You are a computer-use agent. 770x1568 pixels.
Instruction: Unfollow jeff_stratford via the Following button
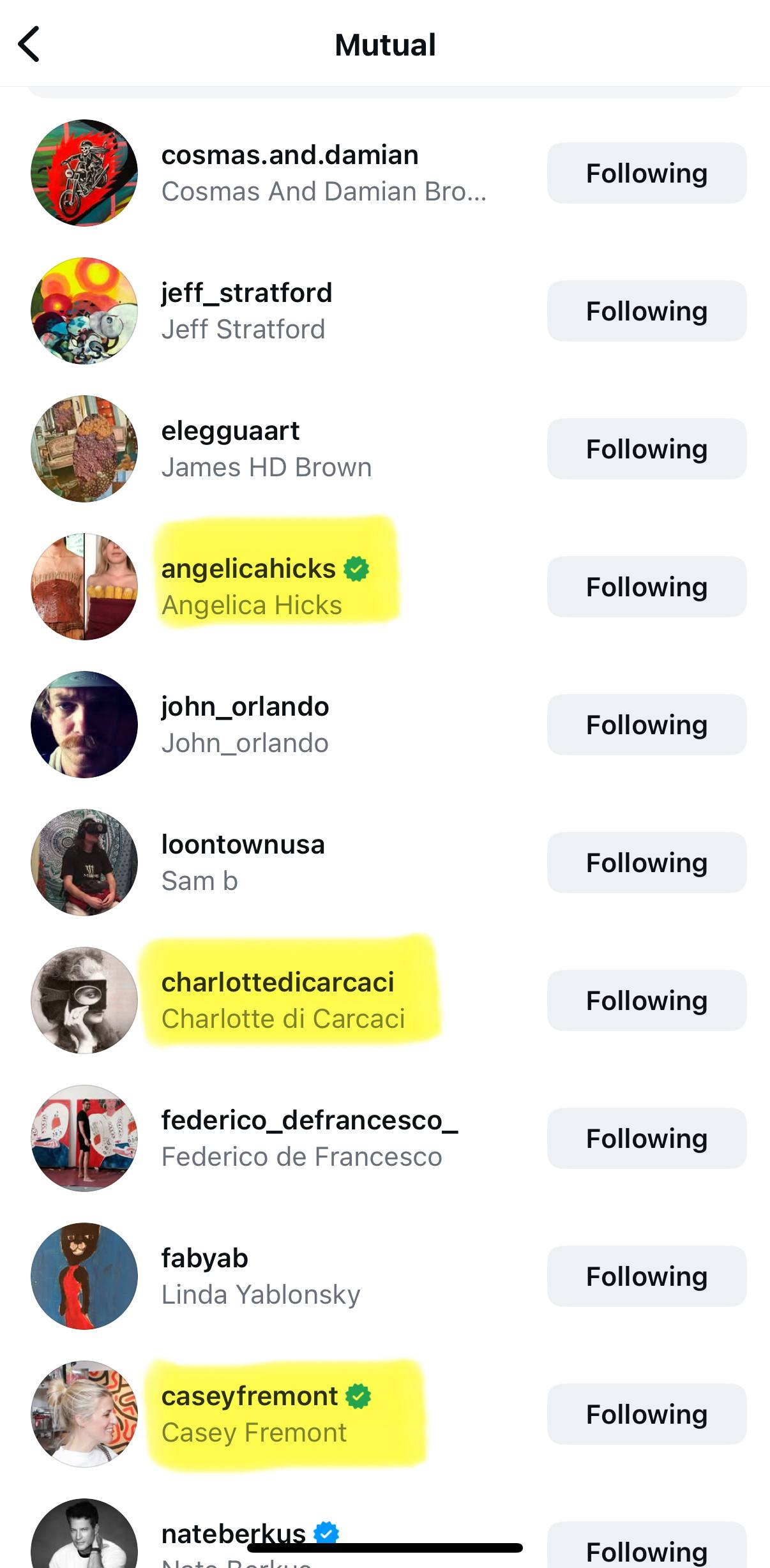646,311
